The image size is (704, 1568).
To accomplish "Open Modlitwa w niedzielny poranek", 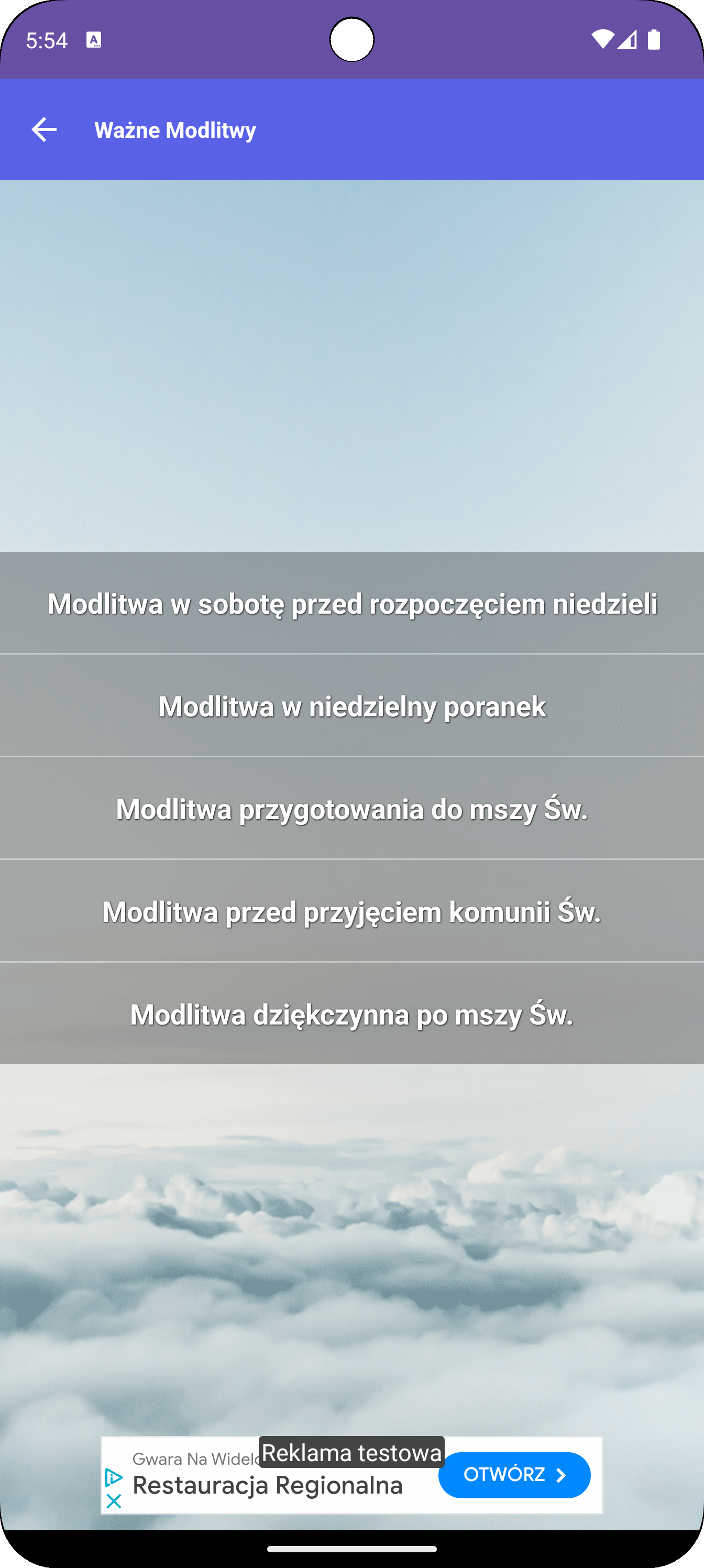I will tap(351, 705).
